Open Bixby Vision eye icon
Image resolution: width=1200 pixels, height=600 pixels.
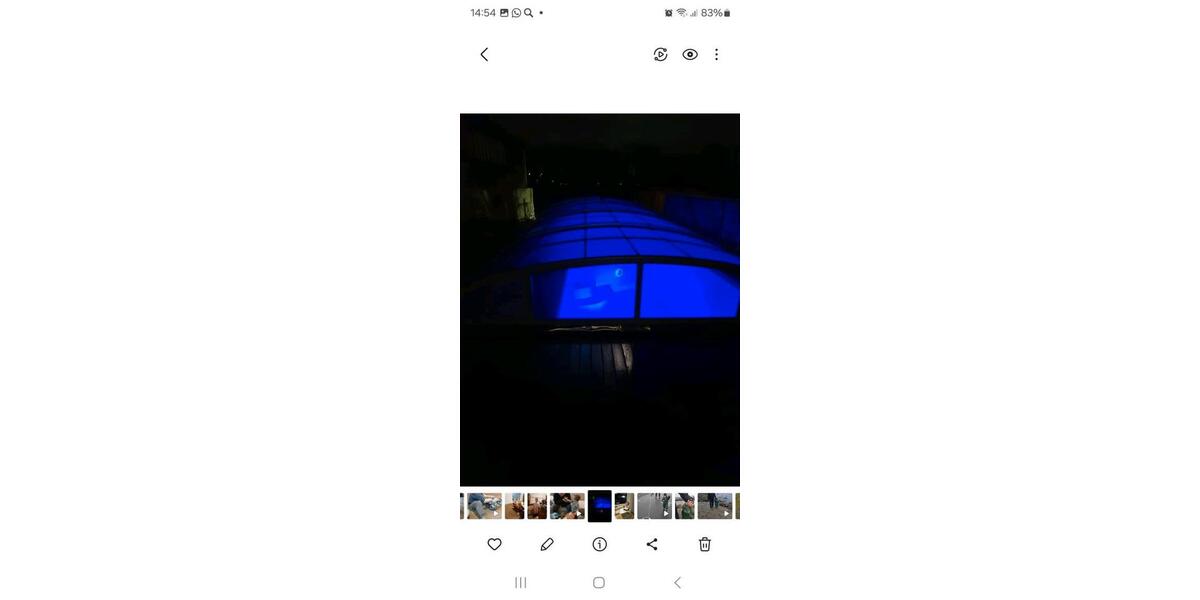point(690,55)
